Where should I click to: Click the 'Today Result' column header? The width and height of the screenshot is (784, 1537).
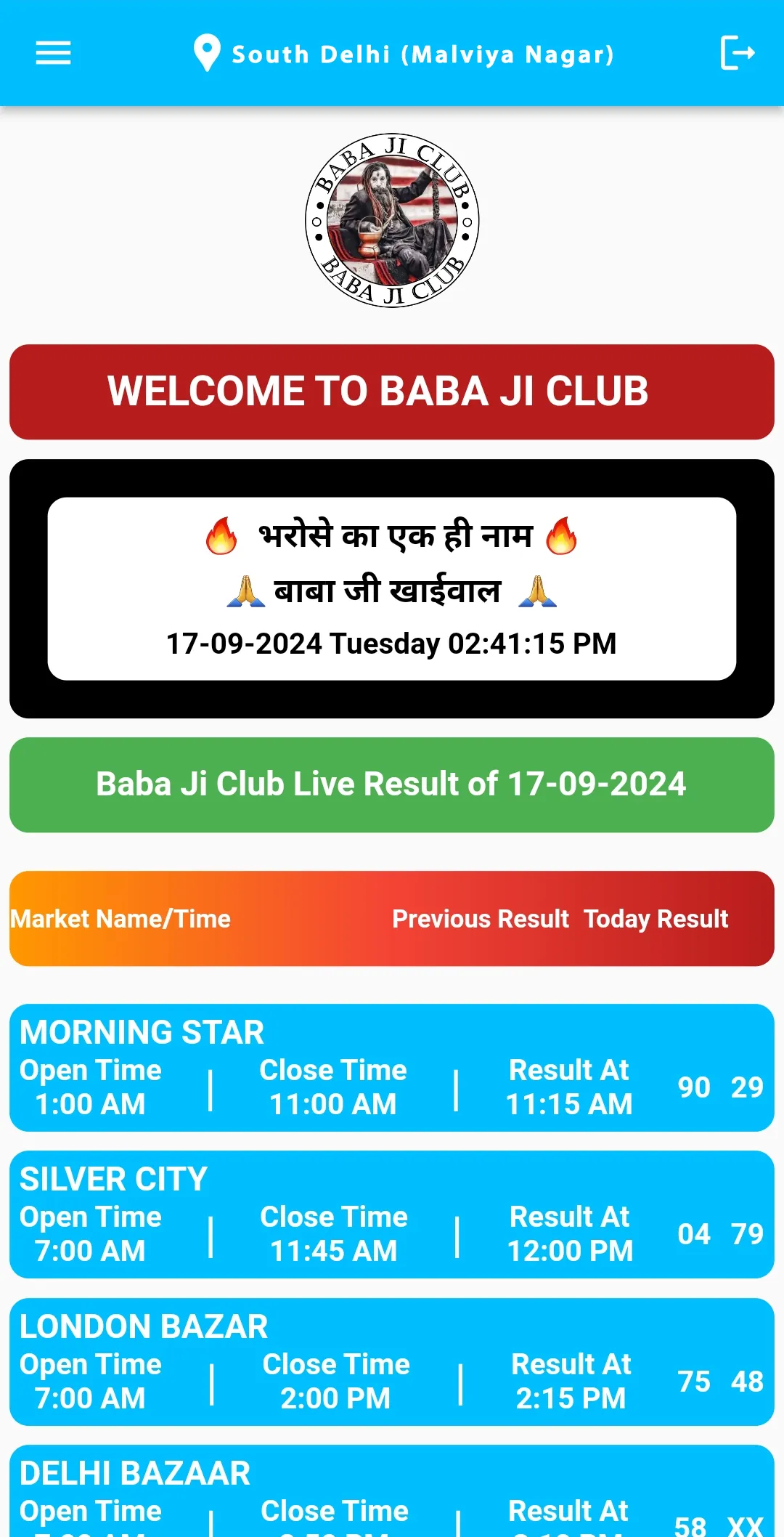tap(656, 919)
